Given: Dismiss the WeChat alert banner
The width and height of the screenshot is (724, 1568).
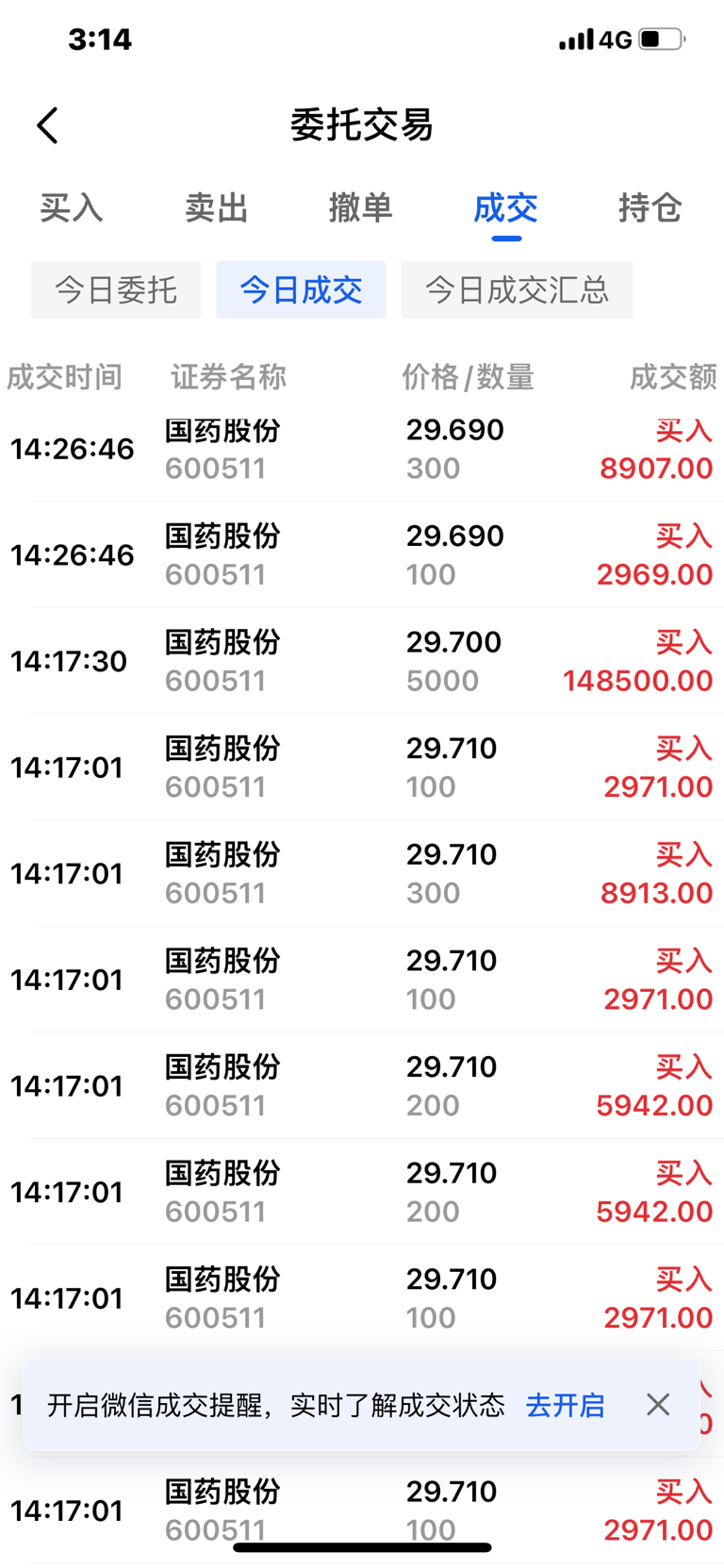Looking at the screenshot, I should (x=658, y=1405).
